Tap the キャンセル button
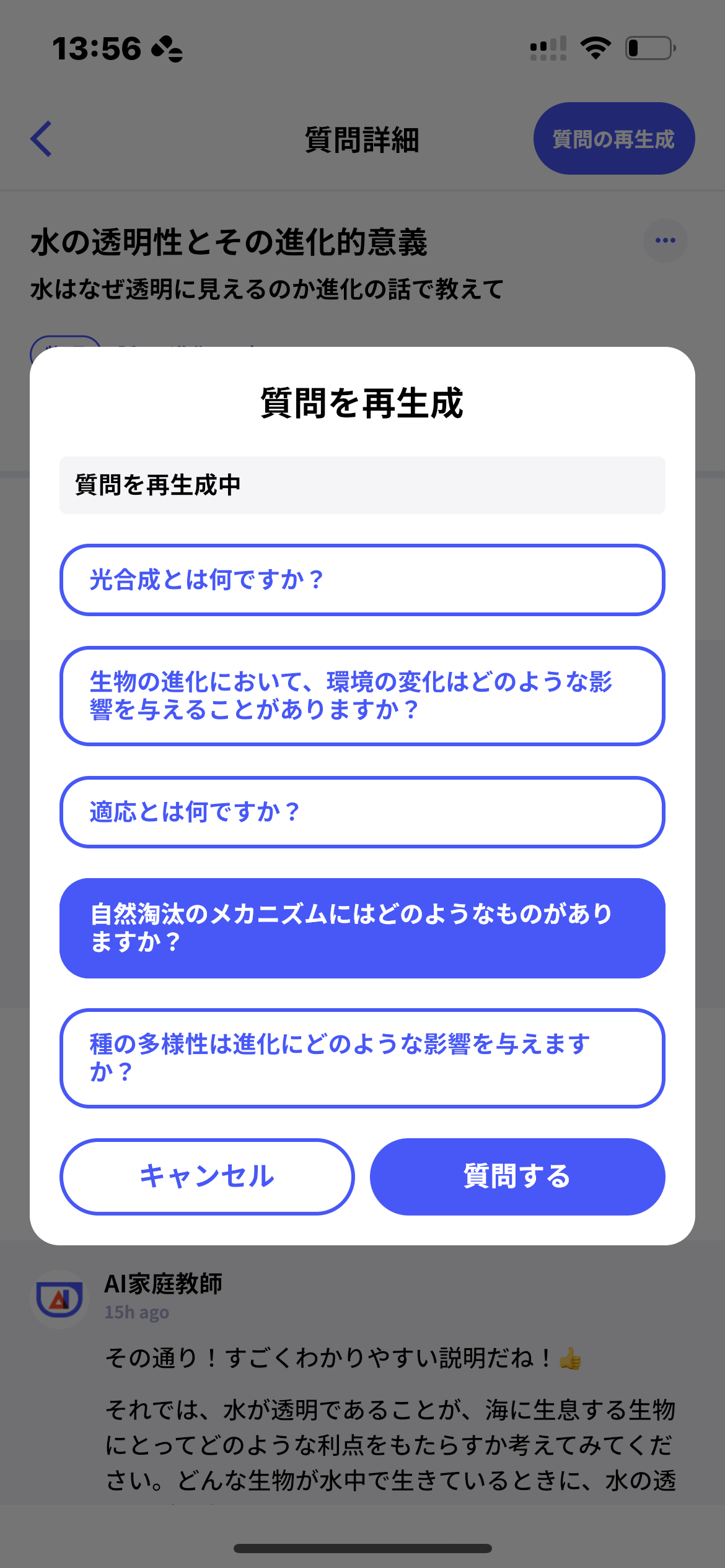The width and height of the screenshot is (725, 1568). coord(207,1176)
